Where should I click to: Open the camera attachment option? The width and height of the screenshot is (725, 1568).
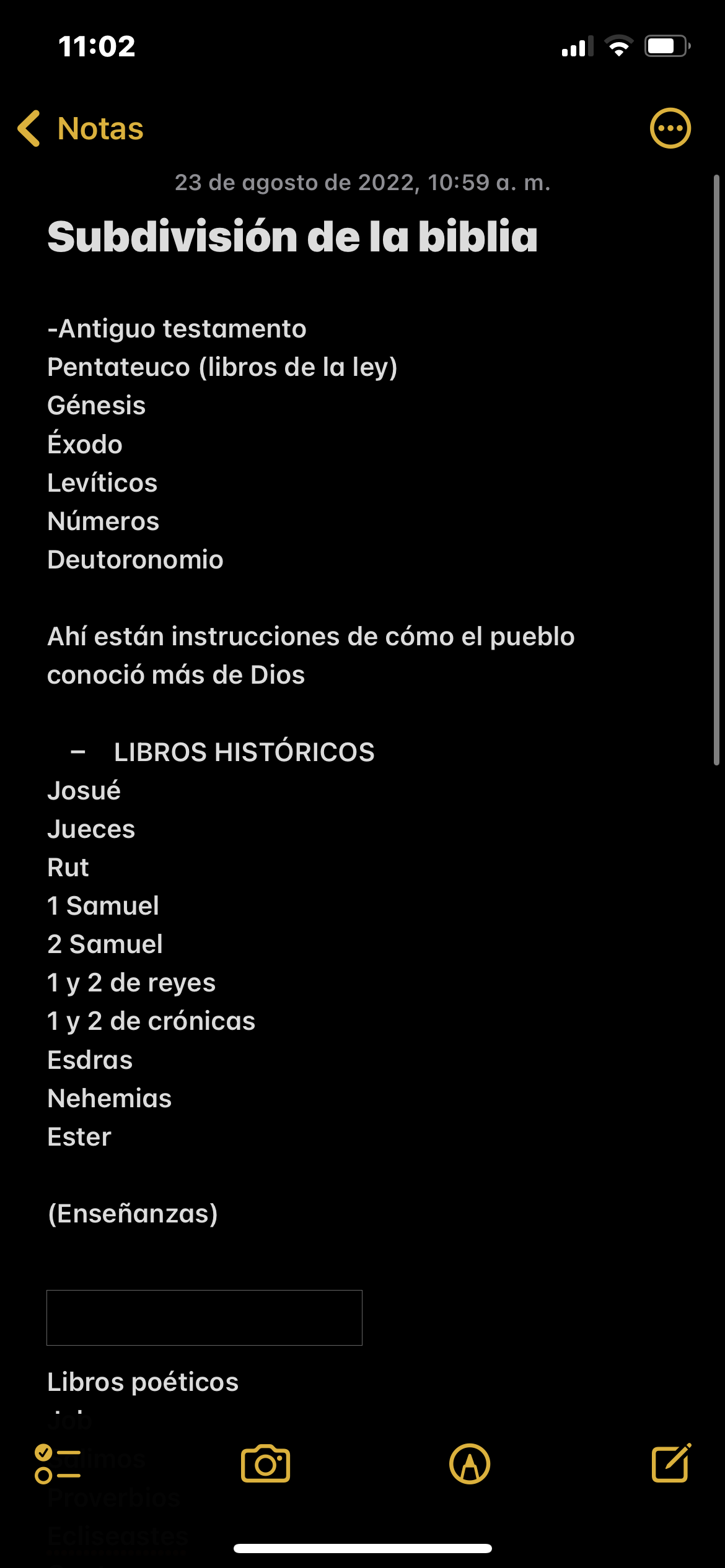click(265, 1464)
